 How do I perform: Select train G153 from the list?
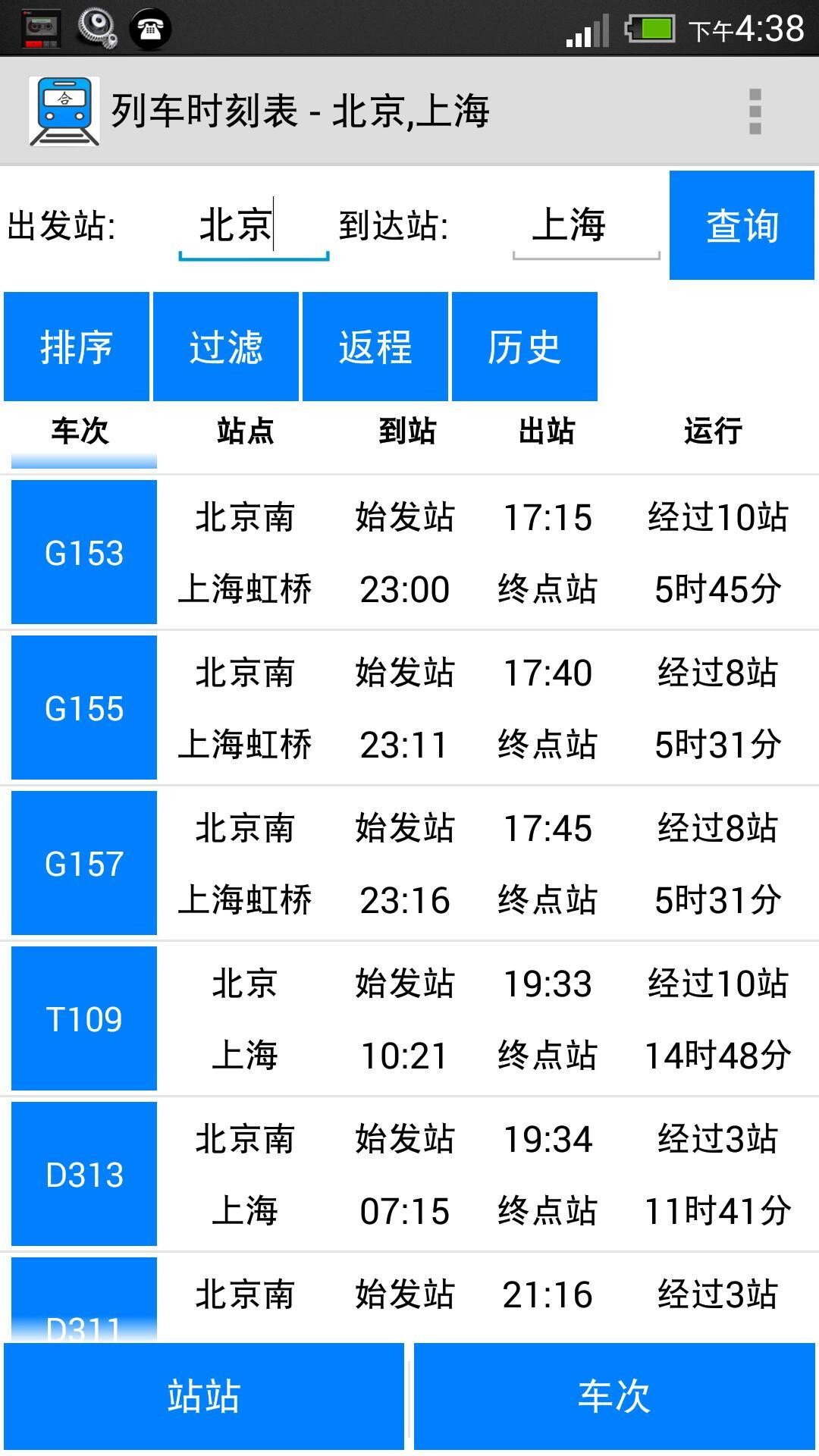point(83,552)
